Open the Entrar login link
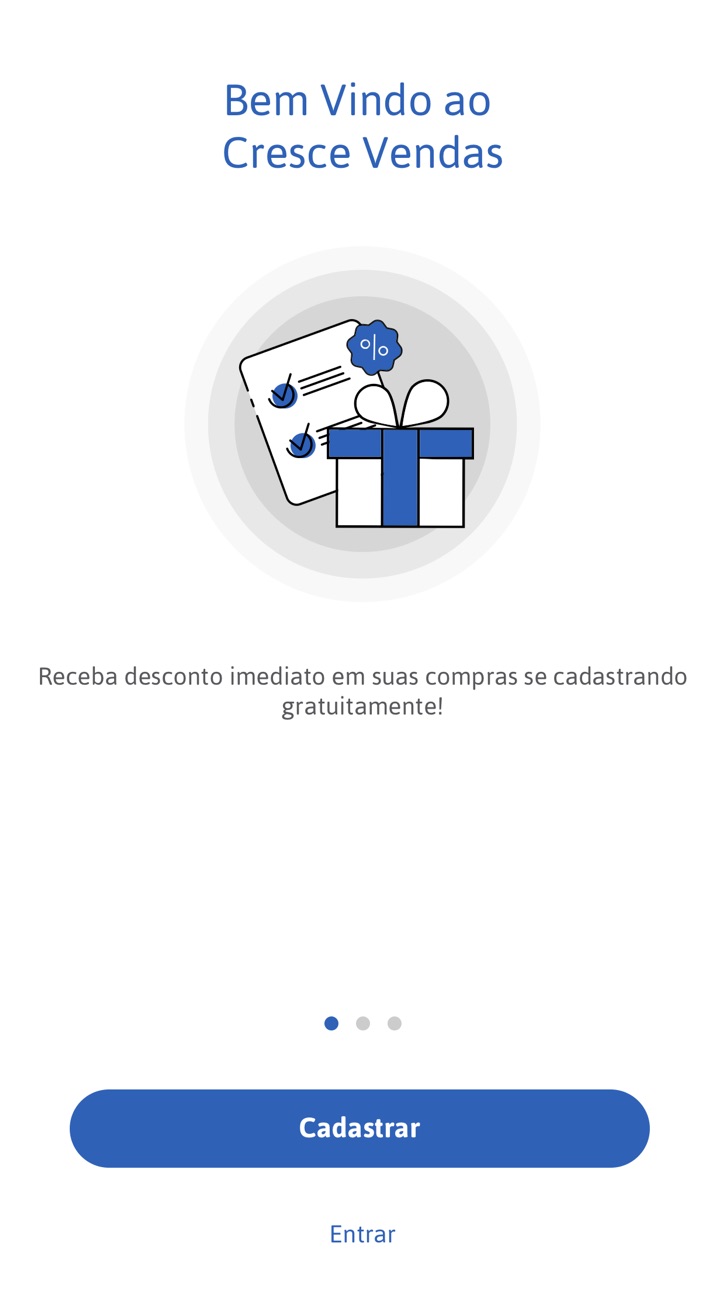Screen dimensions: 726x1290 coord(363,1234)
